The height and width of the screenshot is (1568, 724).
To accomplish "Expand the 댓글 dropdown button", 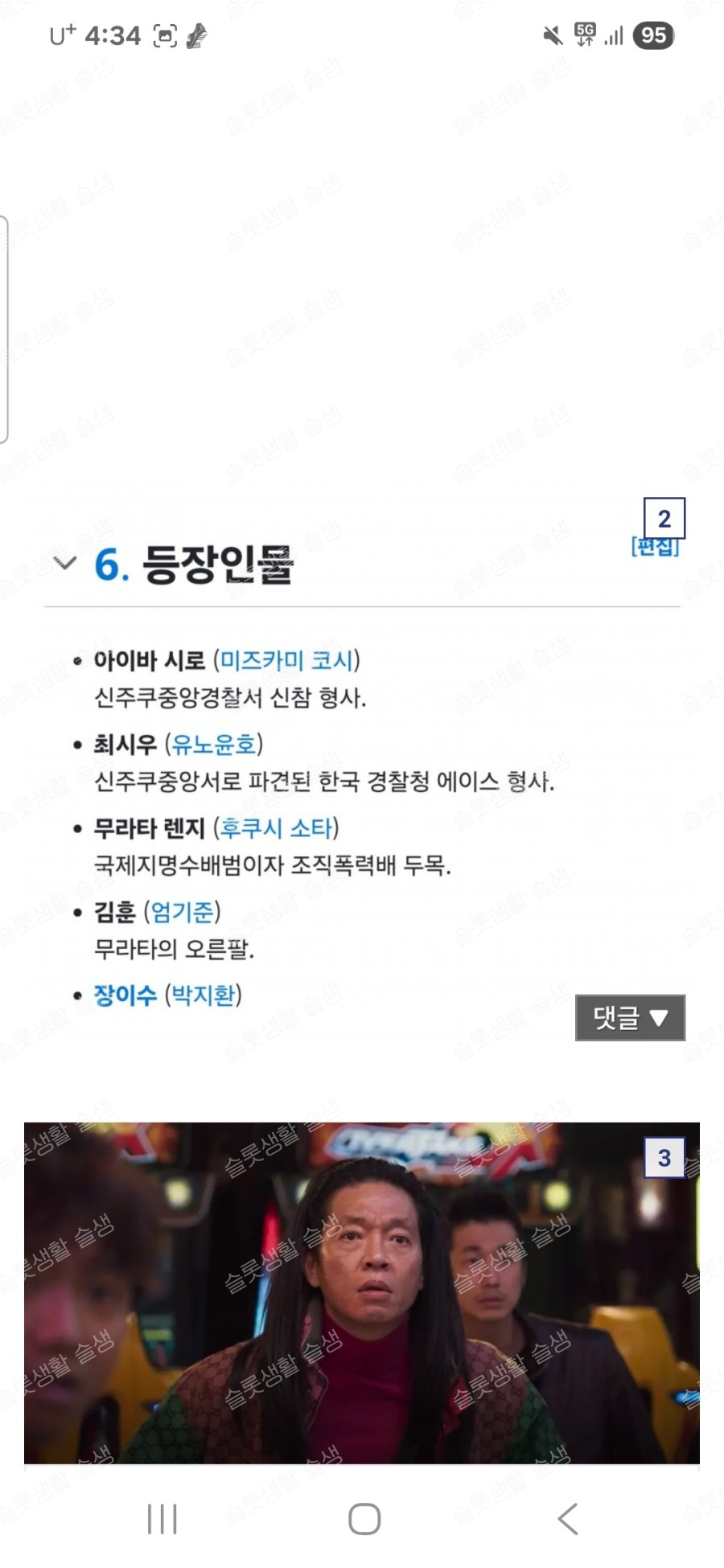I will pos(630,1017).
